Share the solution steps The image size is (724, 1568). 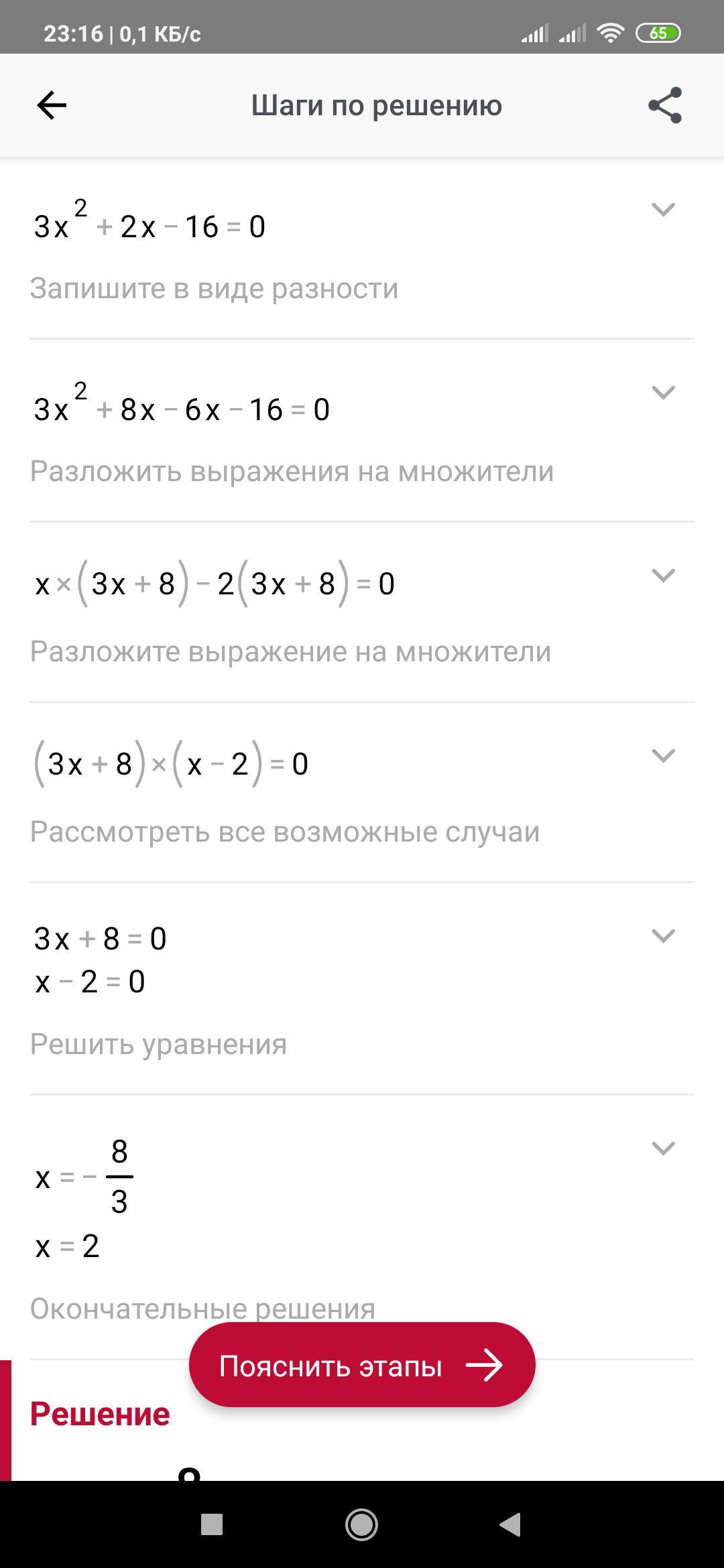pyautogui.click(x=664, y=105)
